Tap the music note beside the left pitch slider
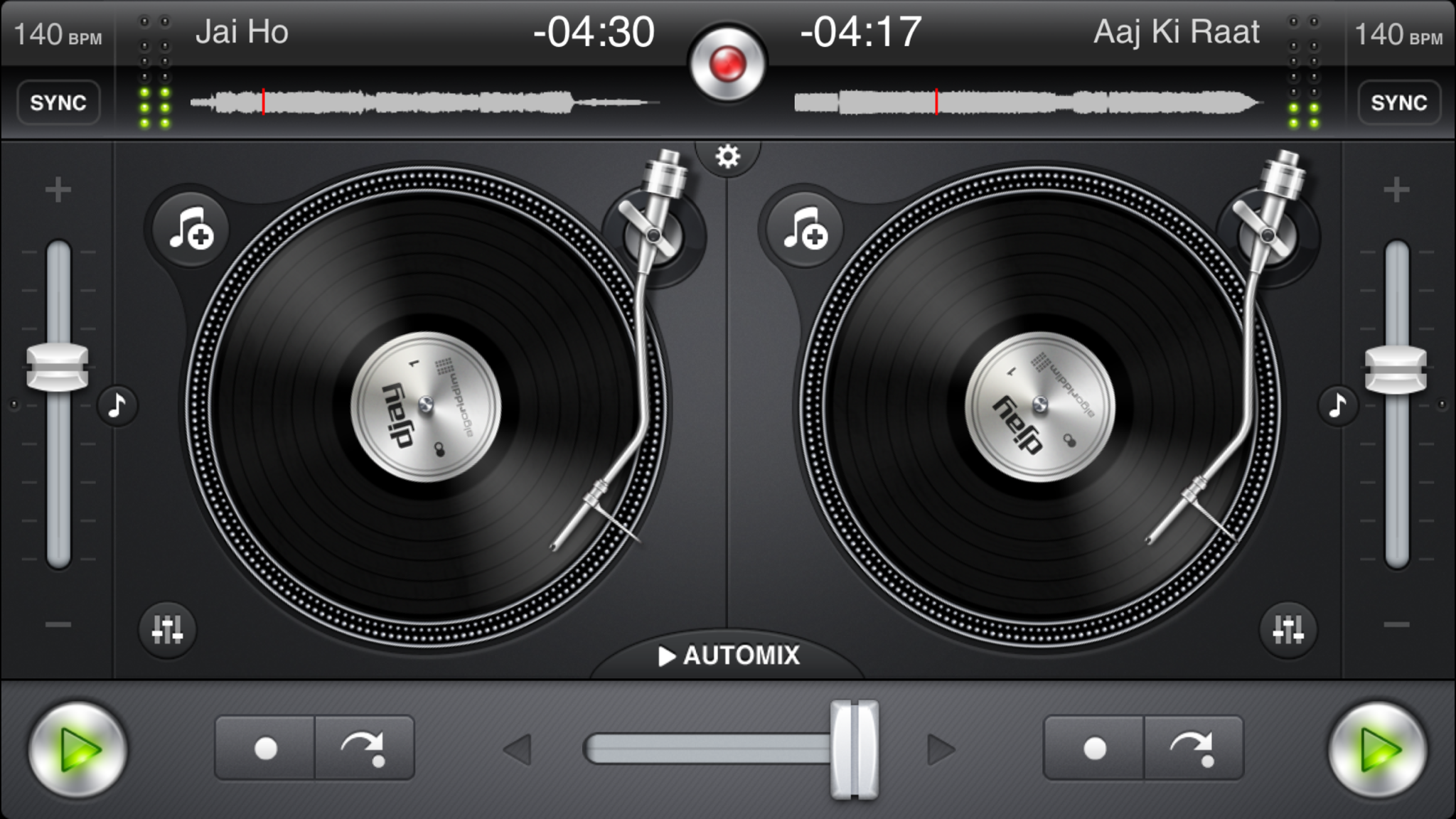The height and width of the screenshot is (819, 1456). tap(117, 405)
